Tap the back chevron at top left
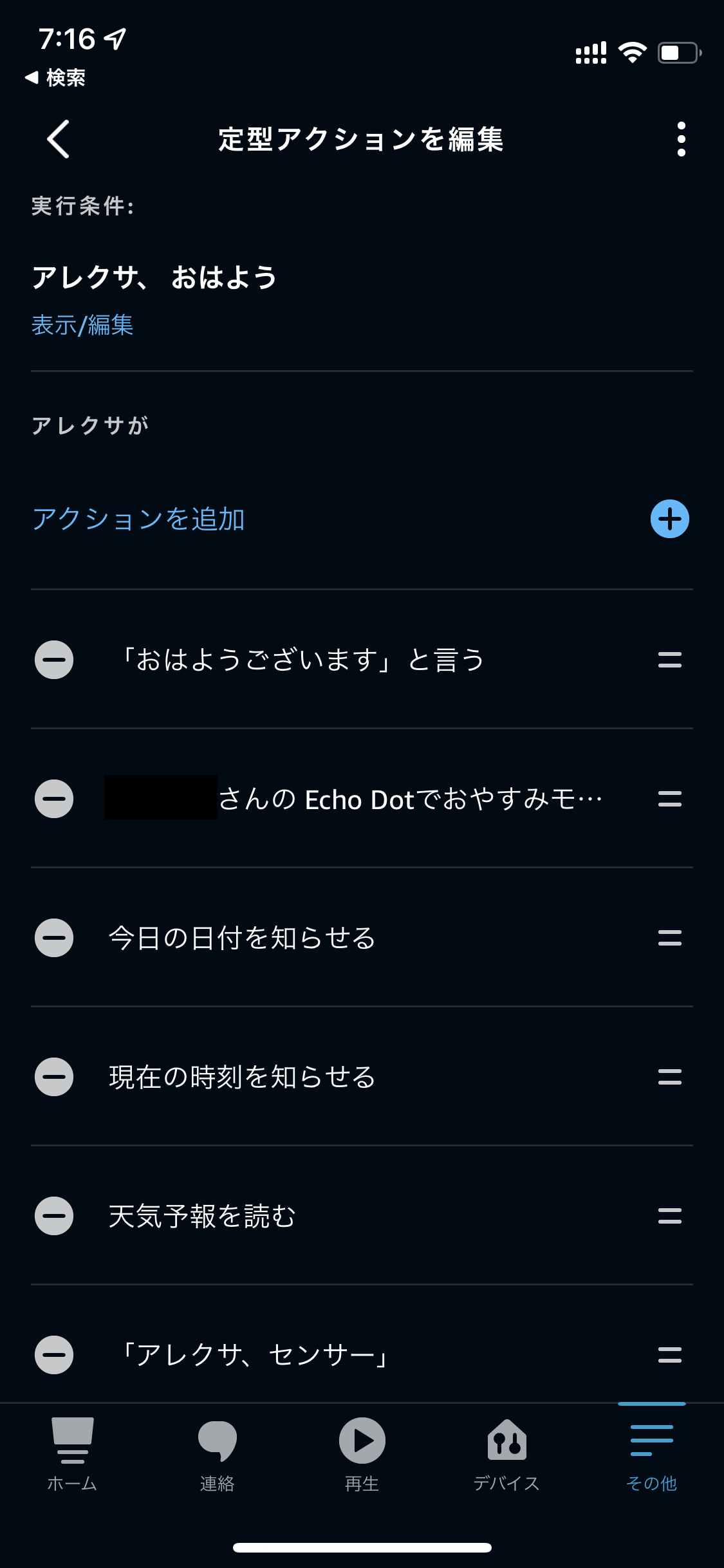The height and width of the screenshot is (1568, 724). click(57, 139)
